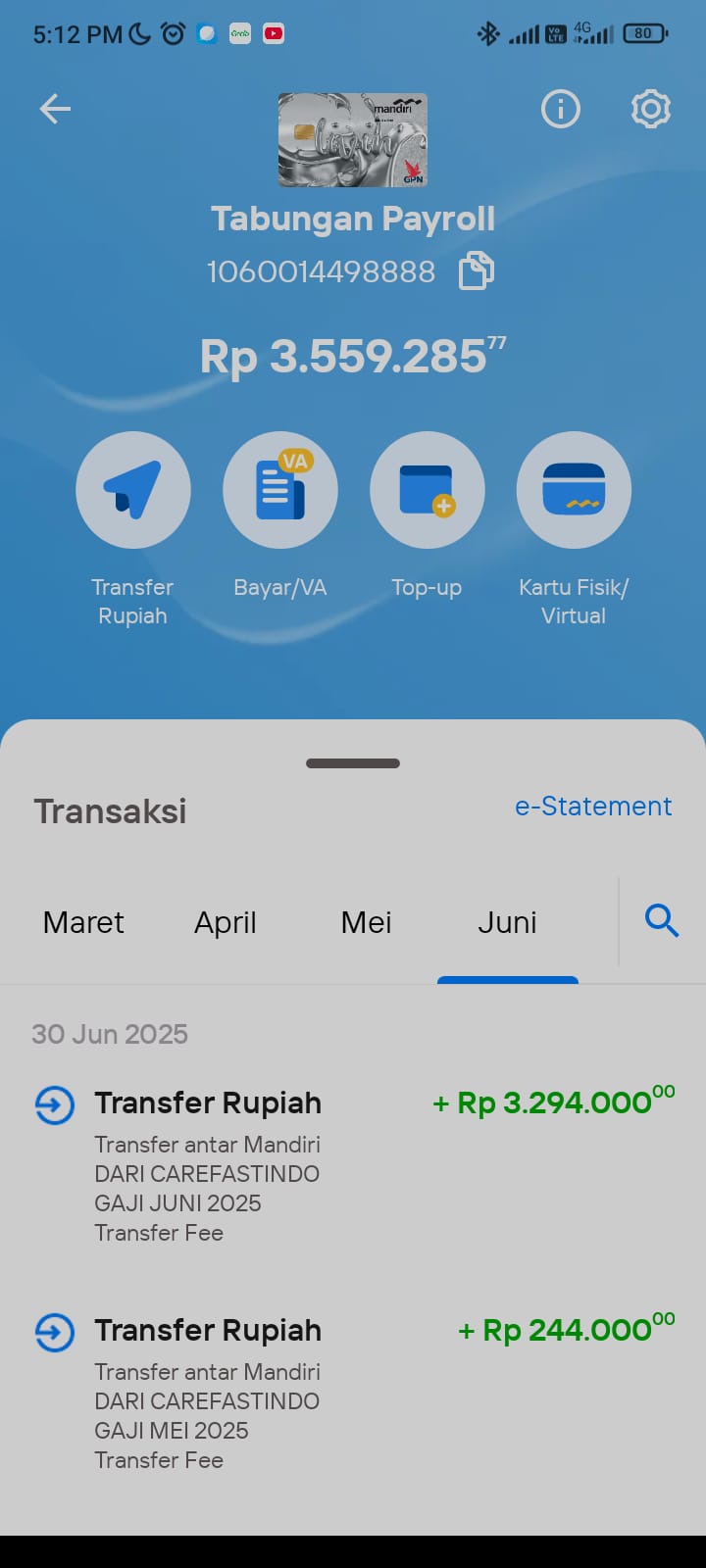Select the Juni tab
Image resolution: width=706 pixels, height=1568 pixels.
tap(507, 922)
